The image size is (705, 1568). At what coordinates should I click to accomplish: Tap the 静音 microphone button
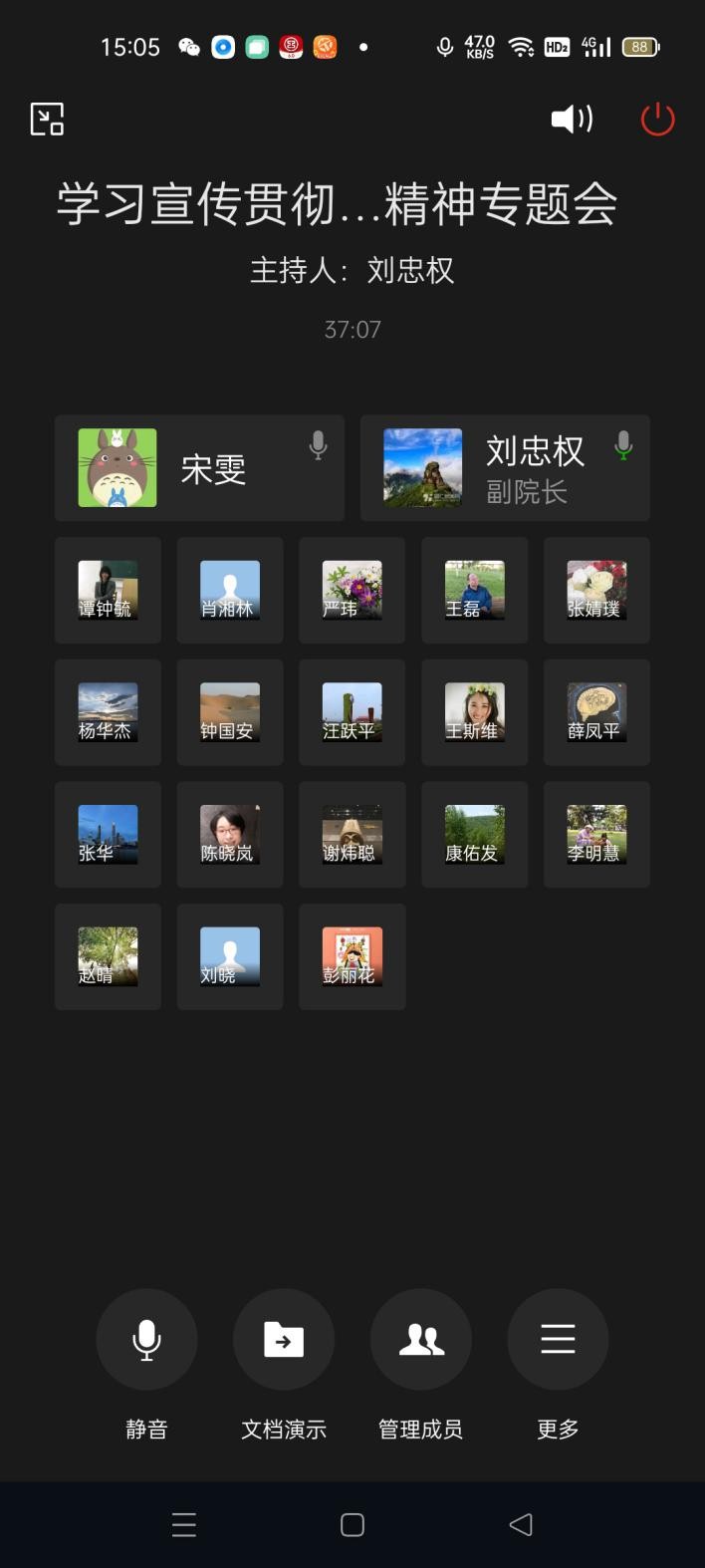click(146, 1340)
